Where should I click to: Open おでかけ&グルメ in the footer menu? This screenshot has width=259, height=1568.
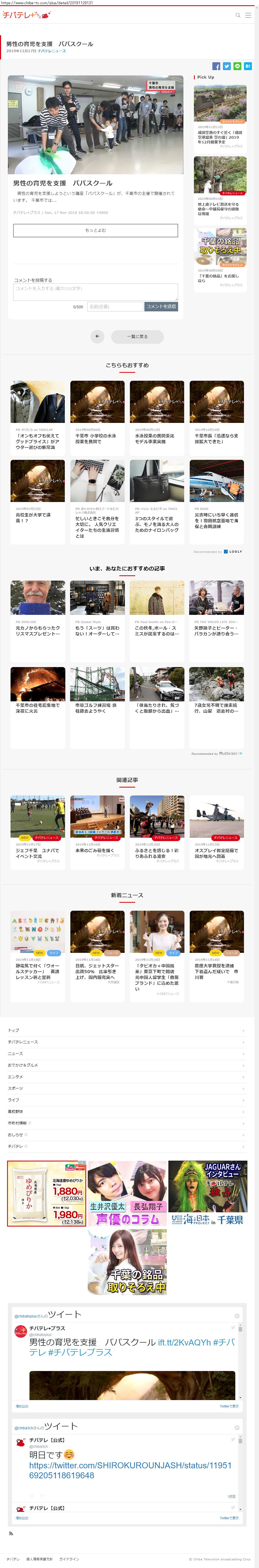(23, 1065)
